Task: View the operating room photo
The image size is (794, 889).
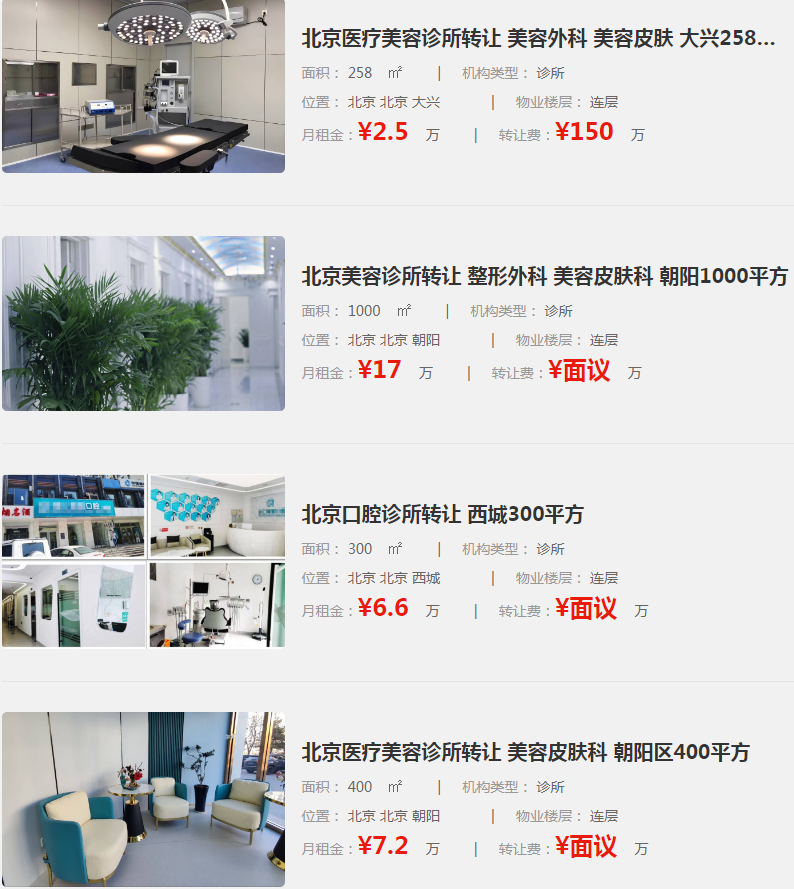Action: [x=143, y=86]
